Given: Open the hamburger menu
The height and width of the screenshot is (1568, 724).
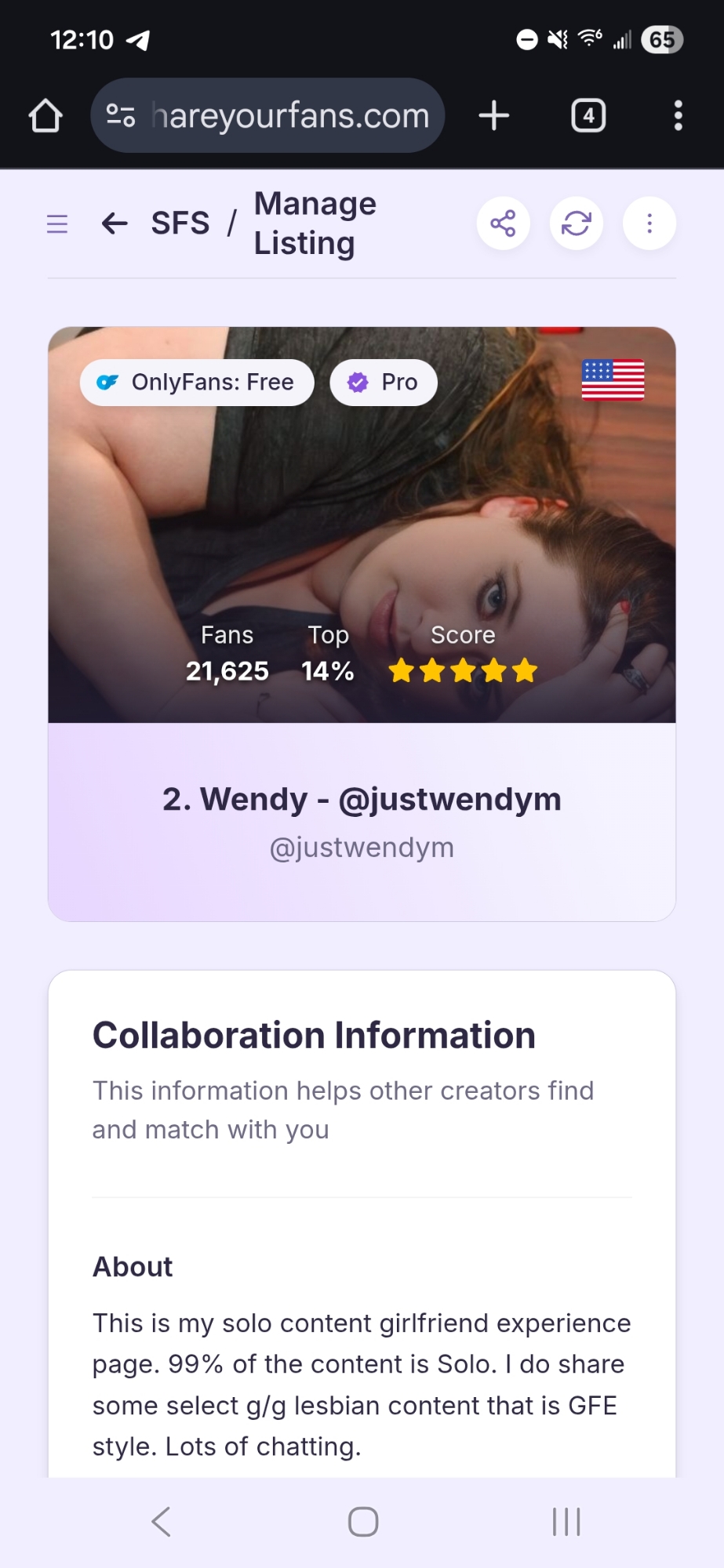Looking at the screenshot, I should [x=57, y=224].
